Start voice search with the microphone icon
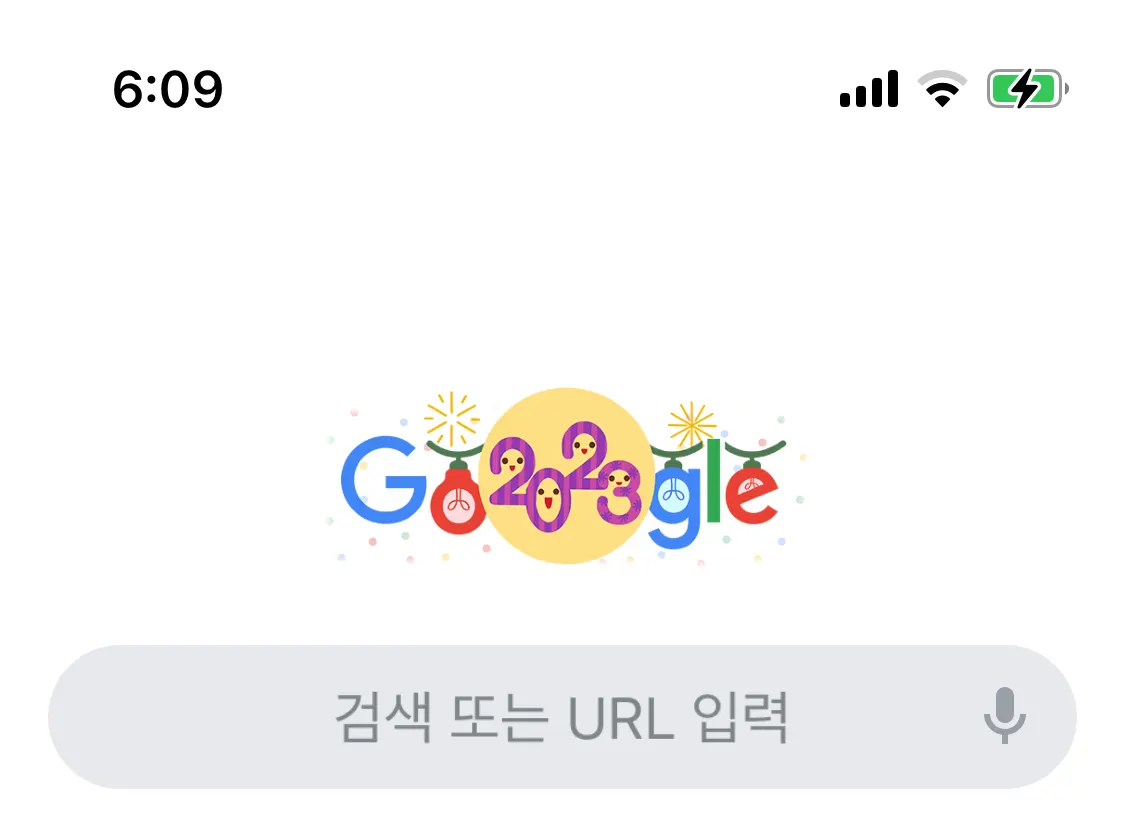 pyautogui.click(x=1004, y=716)
